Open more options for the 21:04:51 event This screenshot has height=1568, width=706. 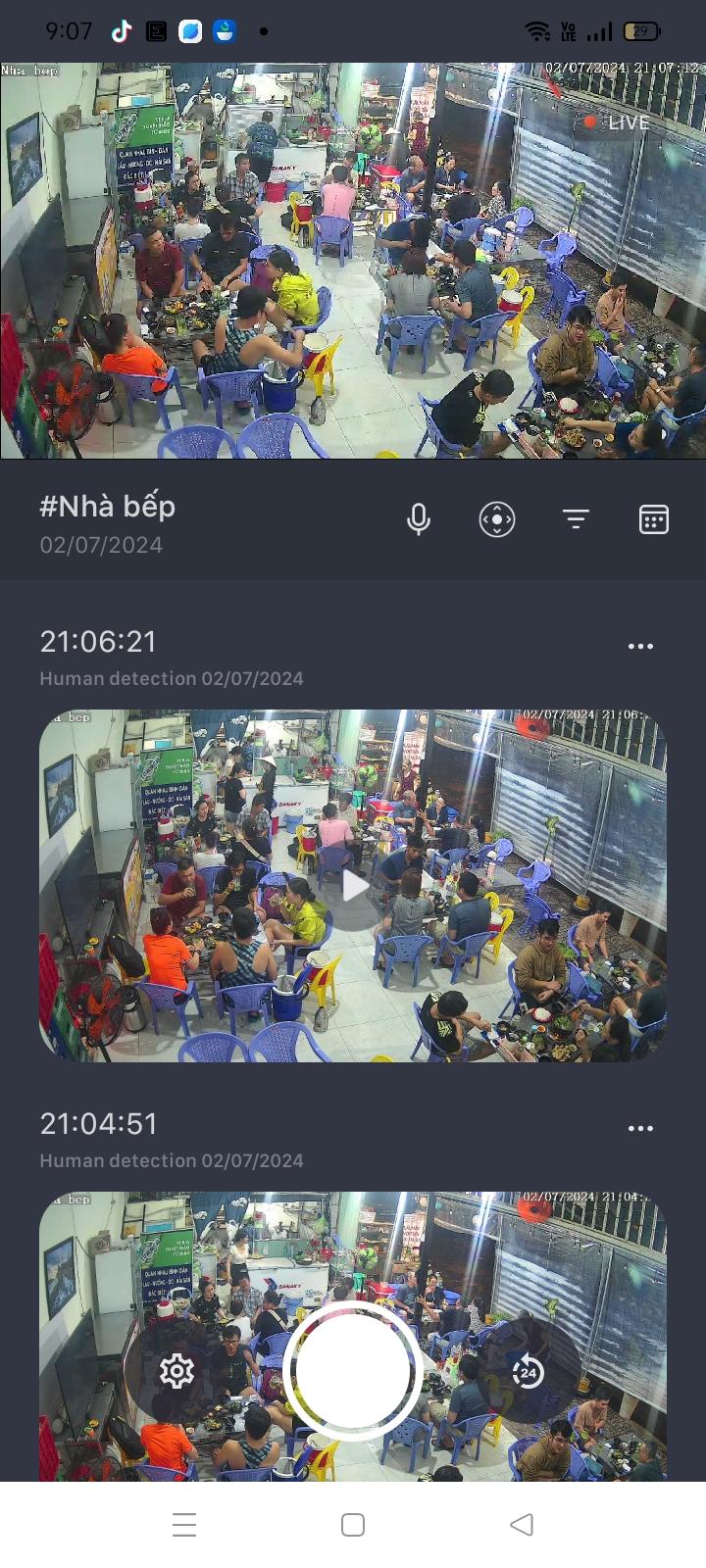pos(640,1129)
